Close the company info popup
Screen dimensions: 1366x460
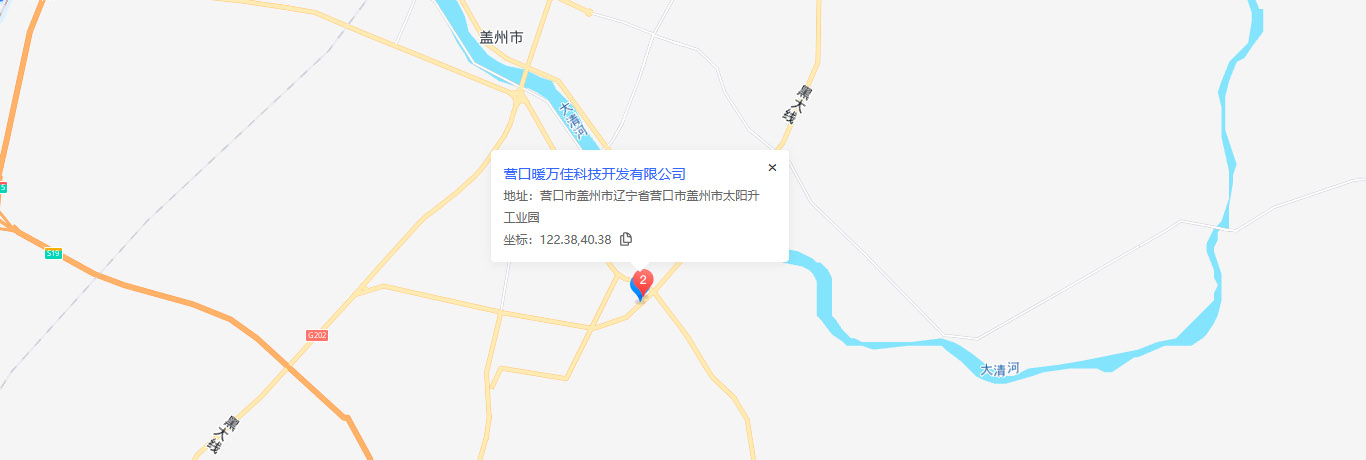tap(772, 168)
